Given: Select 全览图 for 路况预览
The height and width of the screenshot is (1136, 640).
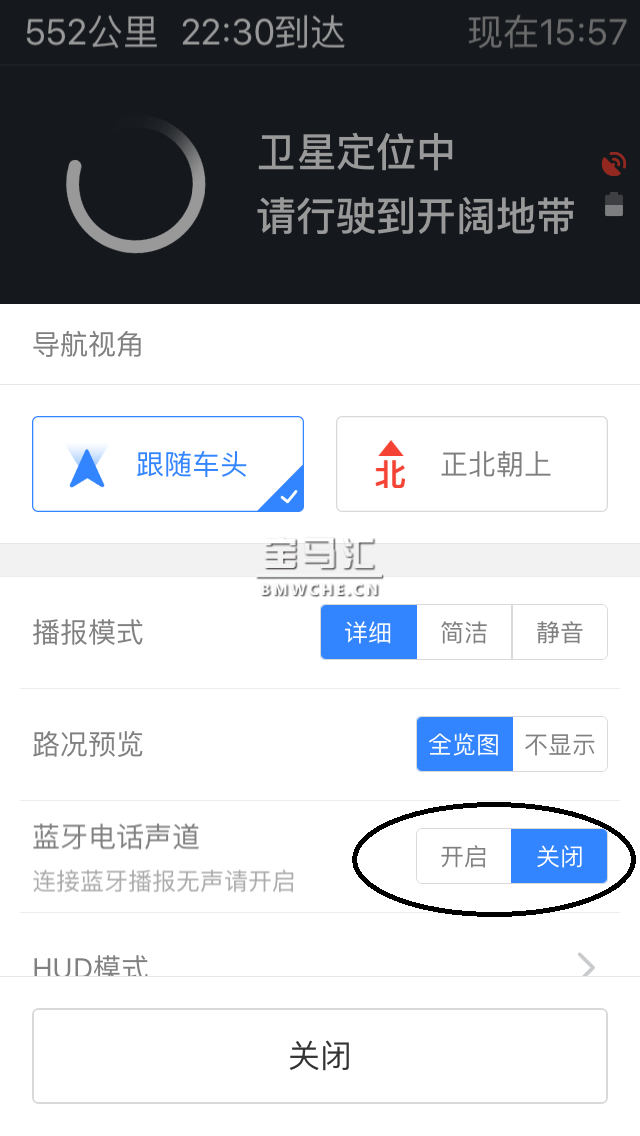Looking at the screenshot, I should pos(464,744).
